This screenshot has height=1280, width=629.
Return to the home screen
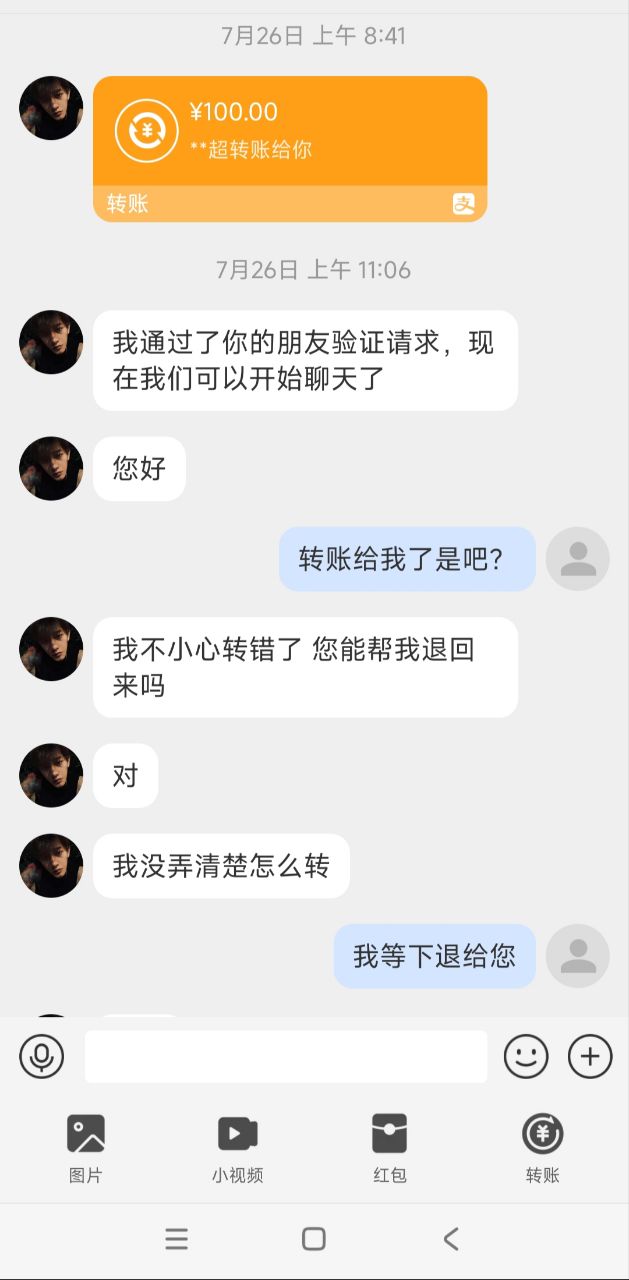pos(314,1239)
